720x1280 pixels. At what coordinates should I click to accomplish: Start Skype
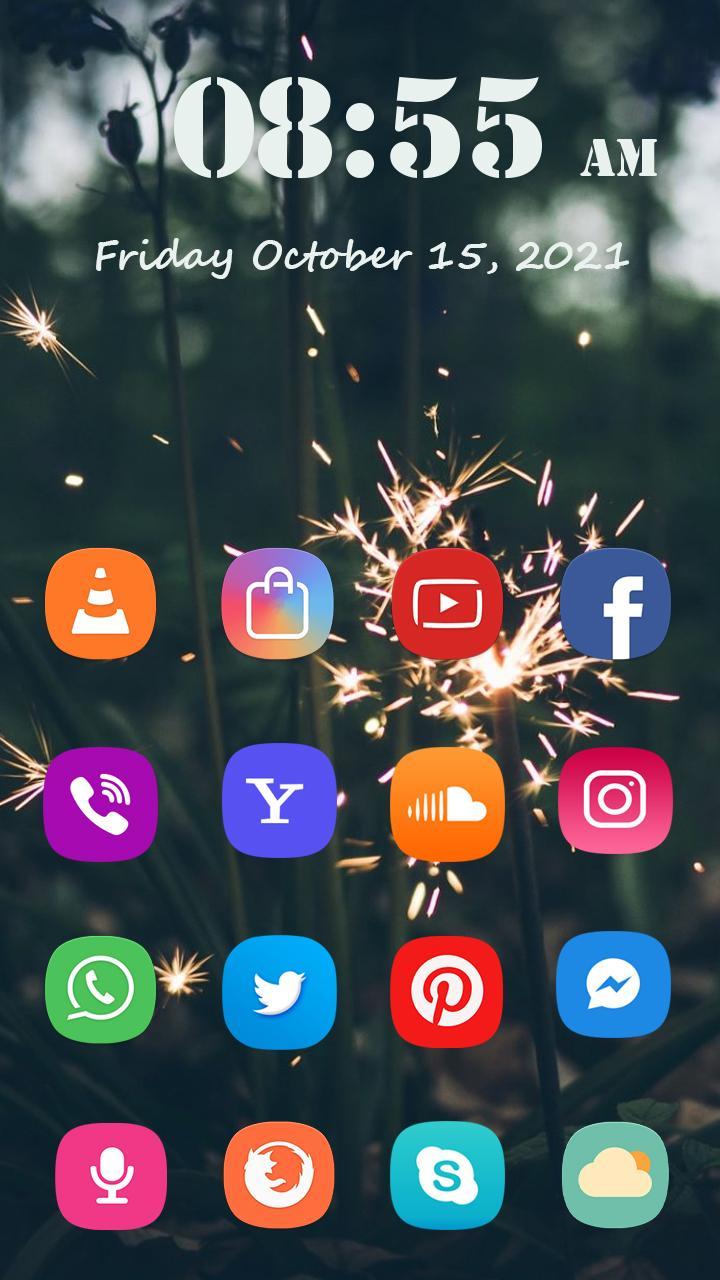pos(448,1173)
